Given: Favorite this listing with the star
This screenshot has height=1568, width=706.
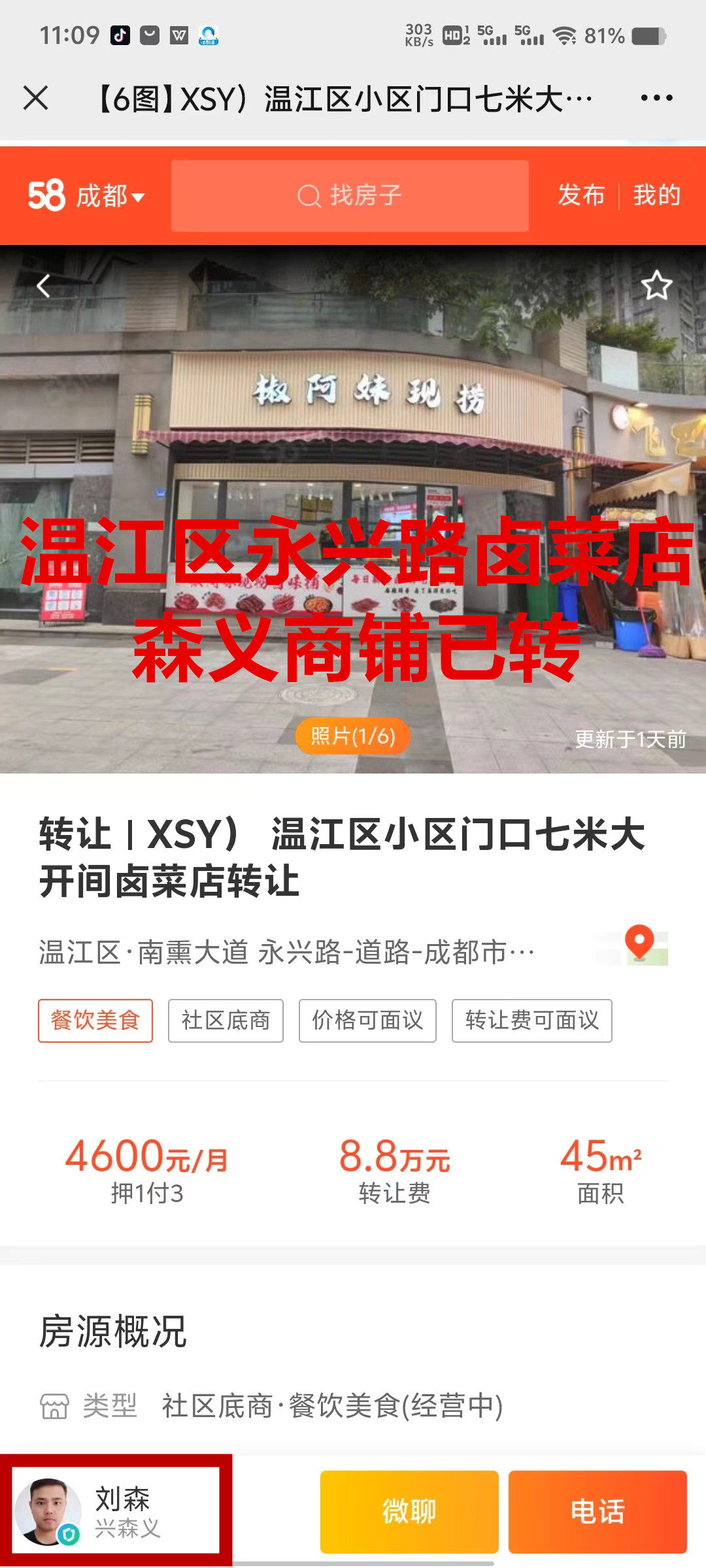Looking at the screenshot, I should coord(656,286).
